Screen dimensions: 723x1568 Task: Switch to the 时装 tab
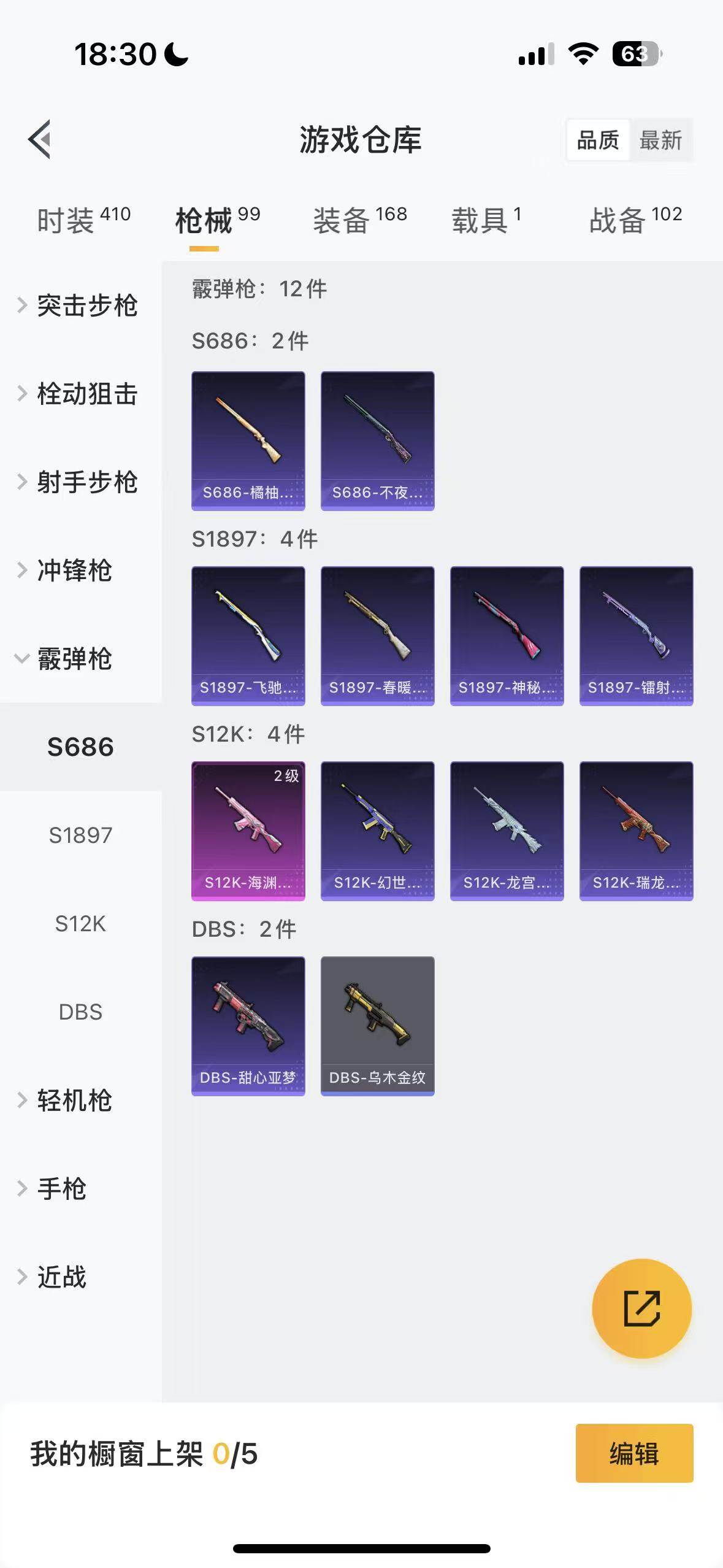tap(83, 220)
